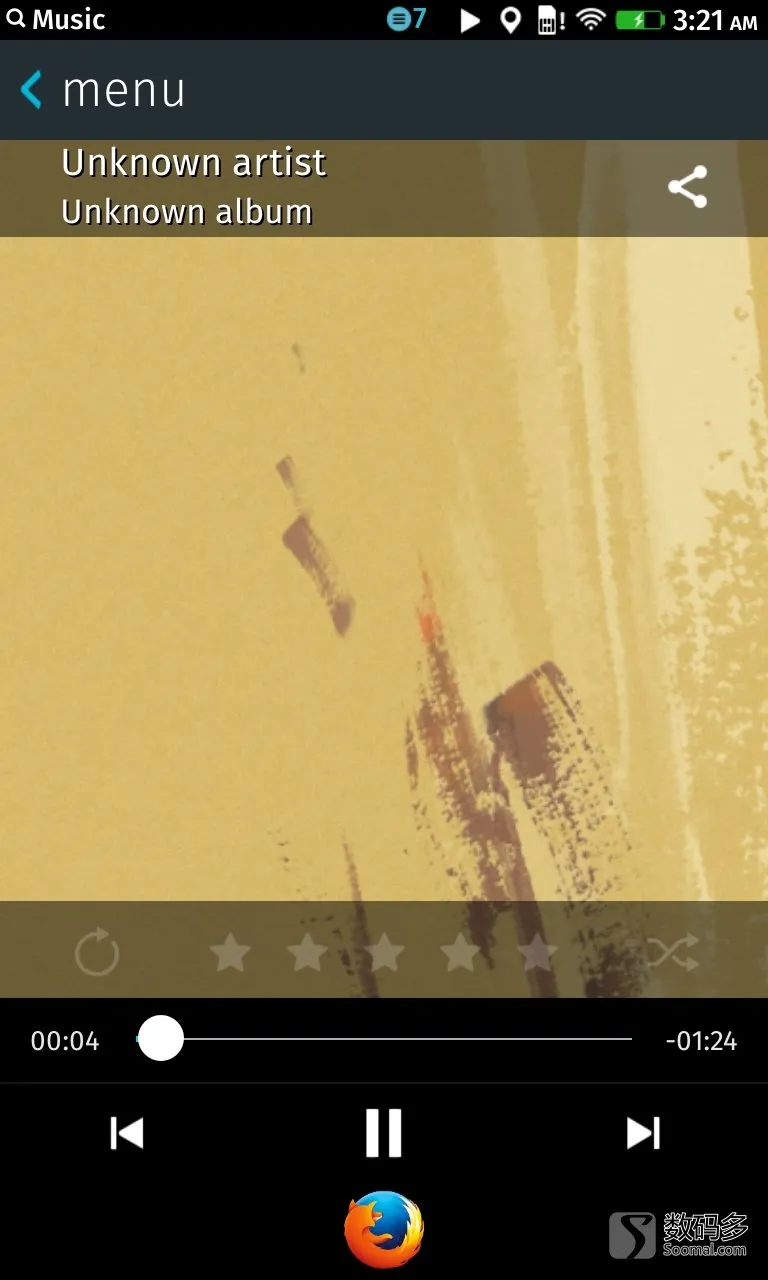Toggle shuffle playback
768x1280 pixels.
click(672, 952)
